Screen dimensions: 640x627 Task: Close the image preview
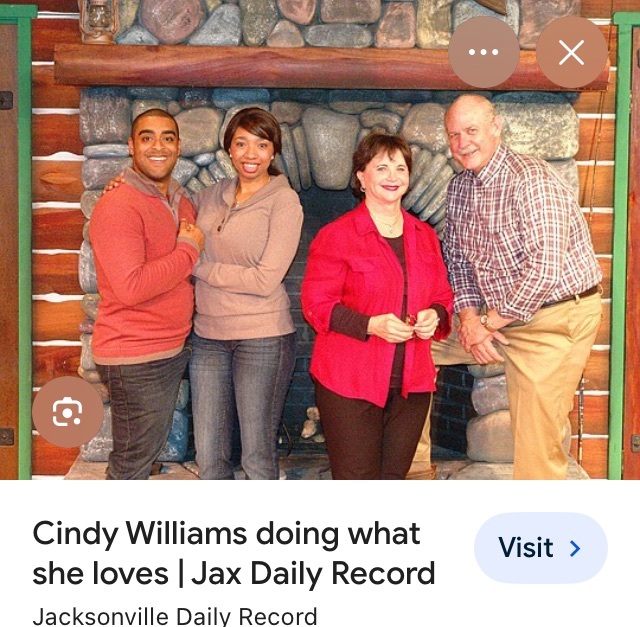(x=571, y=52)
